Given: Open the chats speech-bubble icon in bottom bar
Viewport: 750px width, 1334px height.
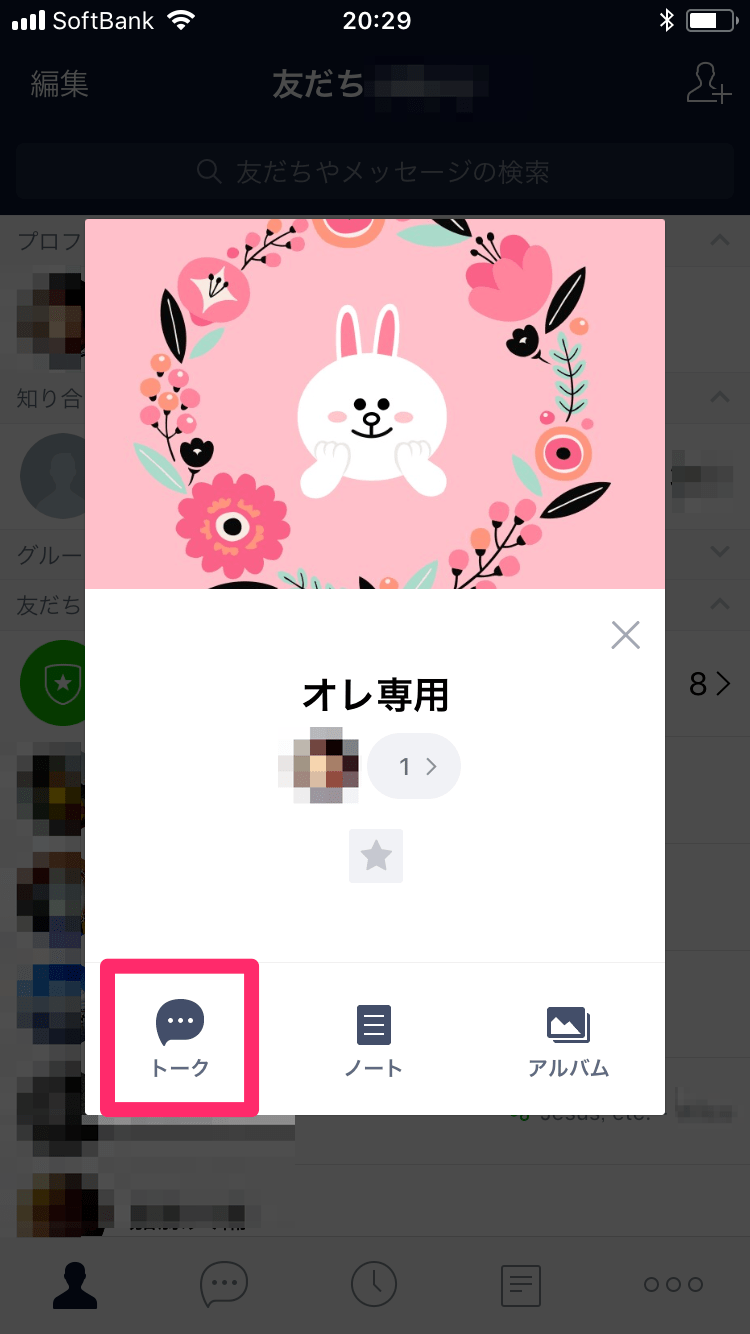Looking at the screenshot, I should [224, 1285].
